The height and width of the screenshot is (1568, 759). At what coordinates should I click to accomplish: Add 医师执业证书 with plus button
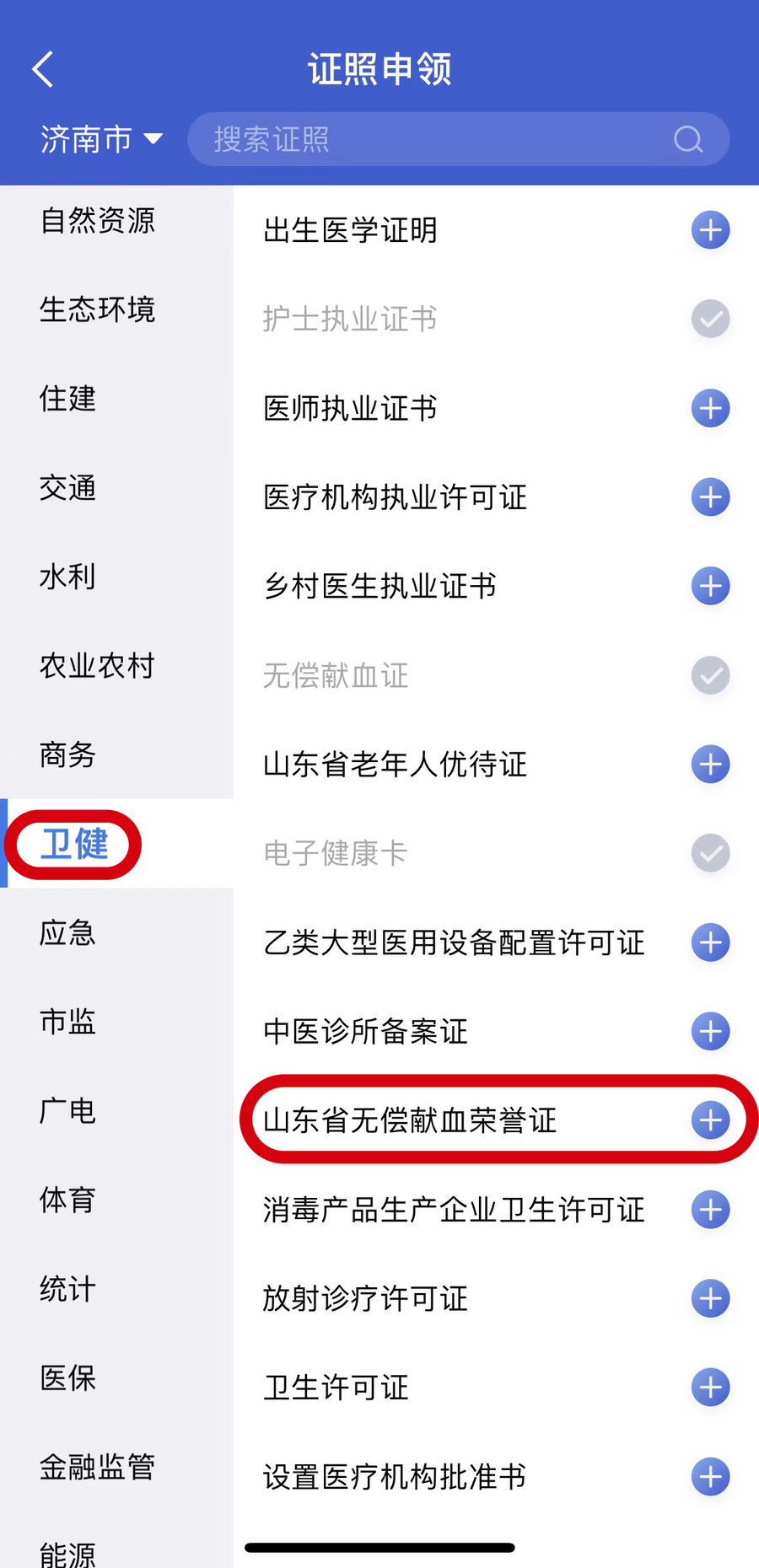coord(710,409)
